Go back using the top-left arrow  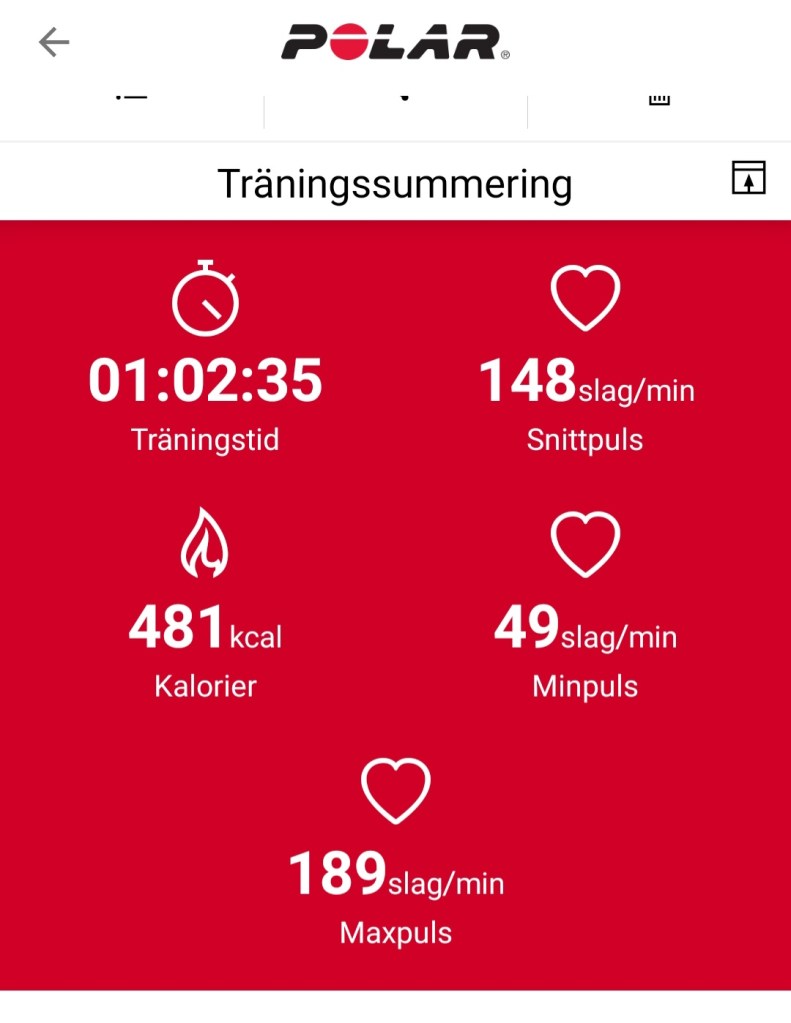coord(53,42)
